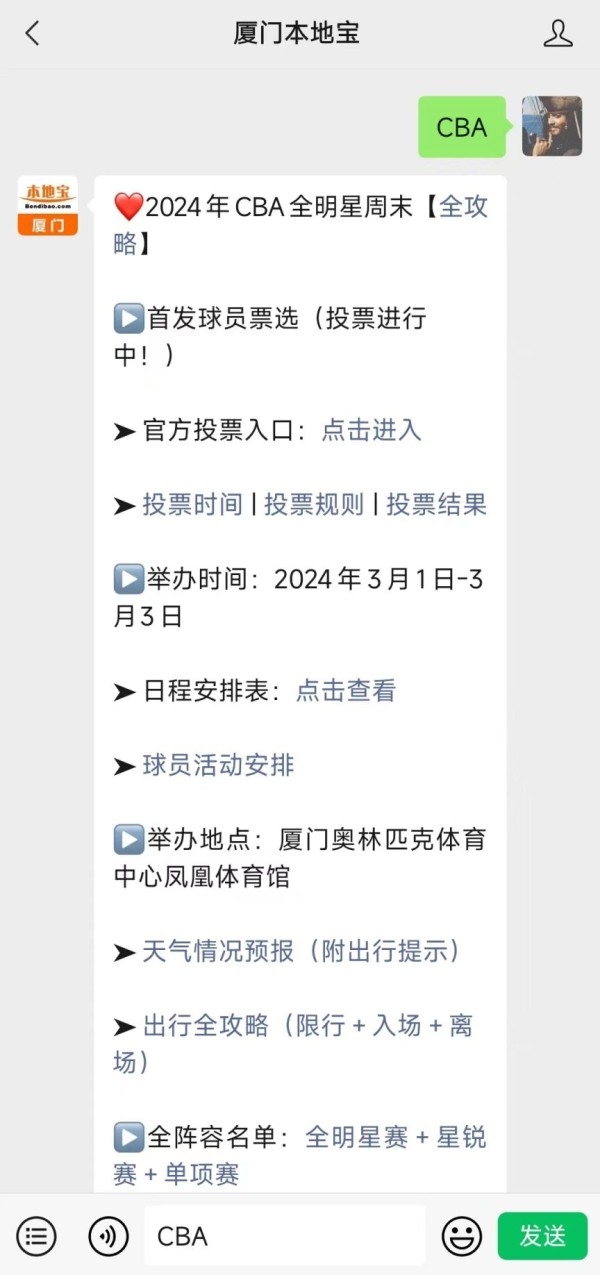Go back using the top-left arrow
The image size is (600, 1275).
click(x=32, y=33)
